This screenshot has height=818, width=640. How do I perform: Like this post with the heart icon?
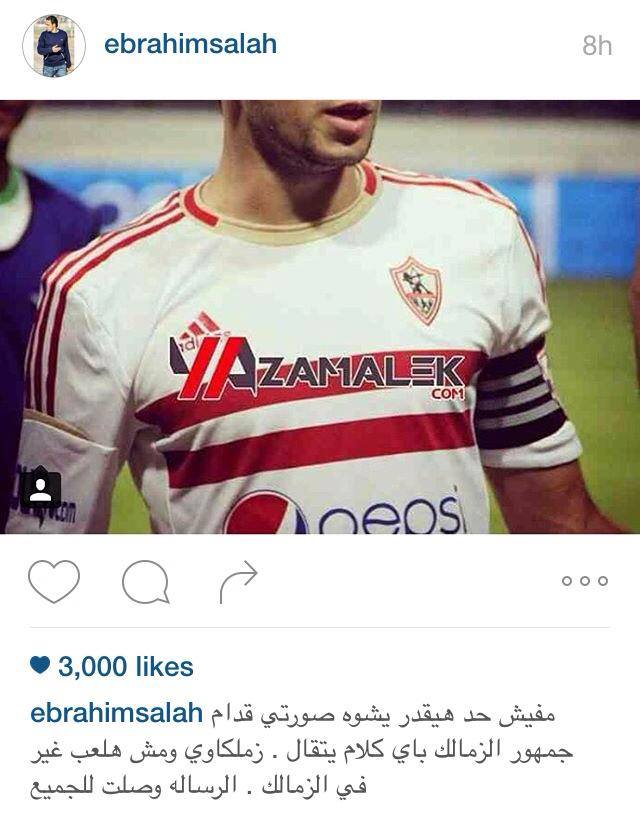point(53,581)
